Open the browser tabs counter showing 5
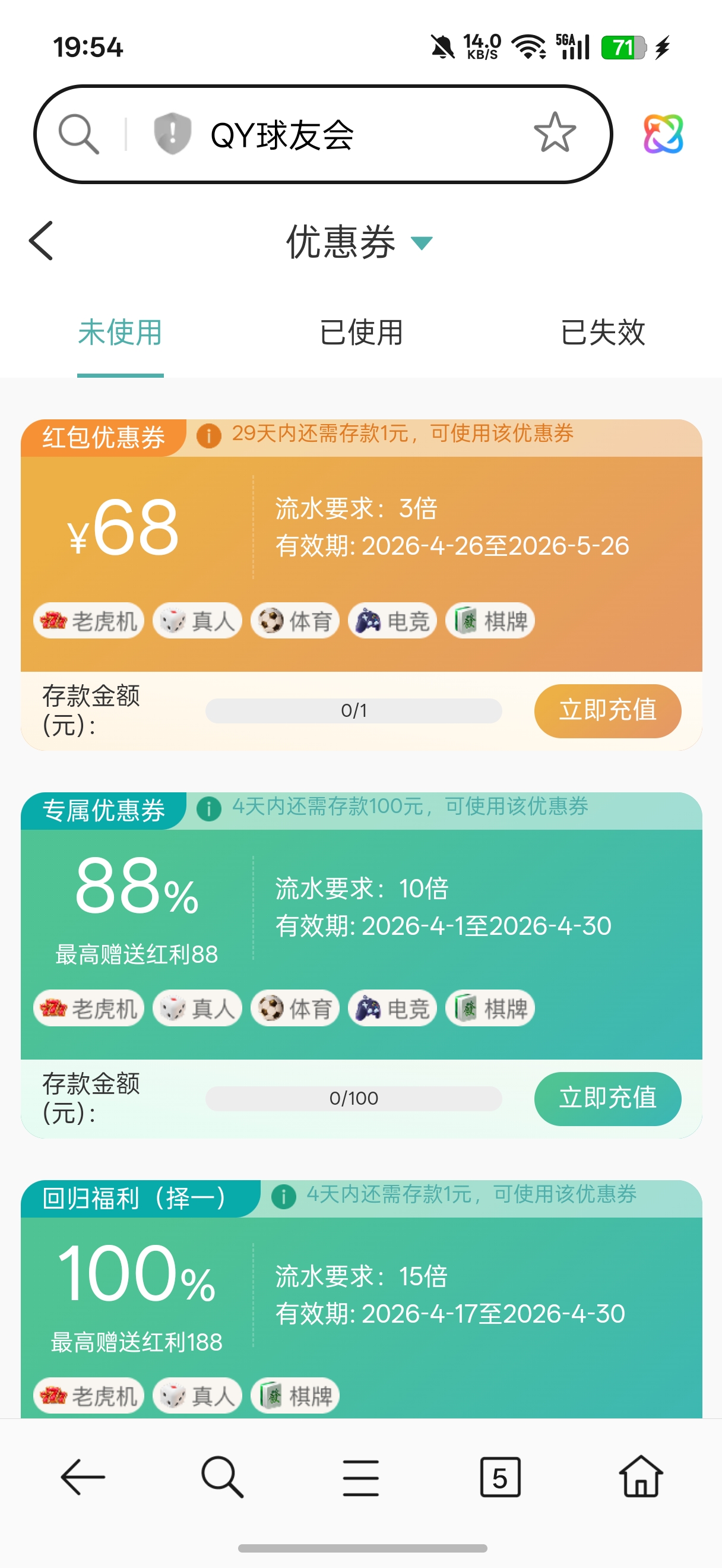Screen dimensions: 722x1568 coord(499,1476)
